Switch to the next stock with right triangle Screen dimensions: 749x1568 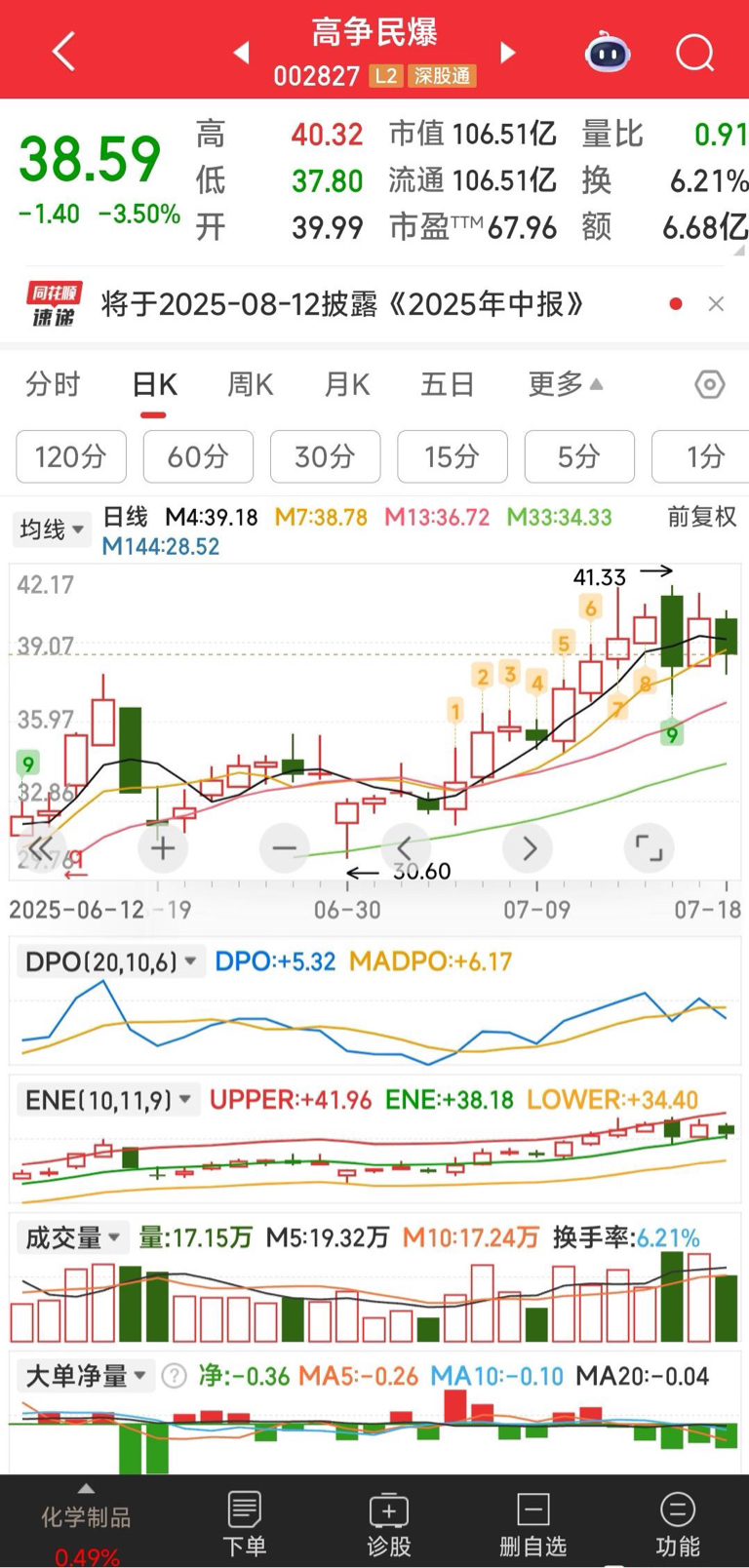point(507,52)
